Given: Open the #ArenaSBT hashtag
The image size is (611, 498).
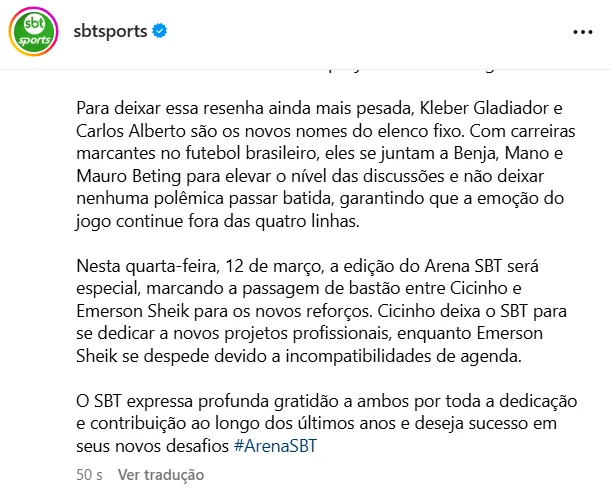Looking at the screenshot, I should 274,445.
